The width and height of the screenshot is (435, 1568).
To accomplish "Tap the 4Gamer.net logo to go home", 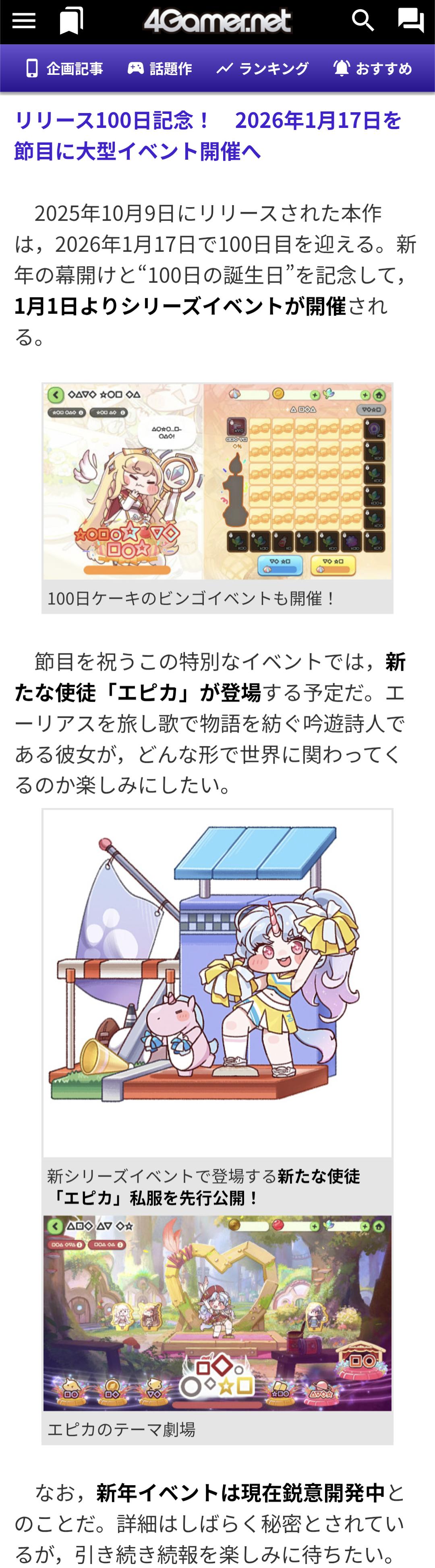I will click(217, 21).
